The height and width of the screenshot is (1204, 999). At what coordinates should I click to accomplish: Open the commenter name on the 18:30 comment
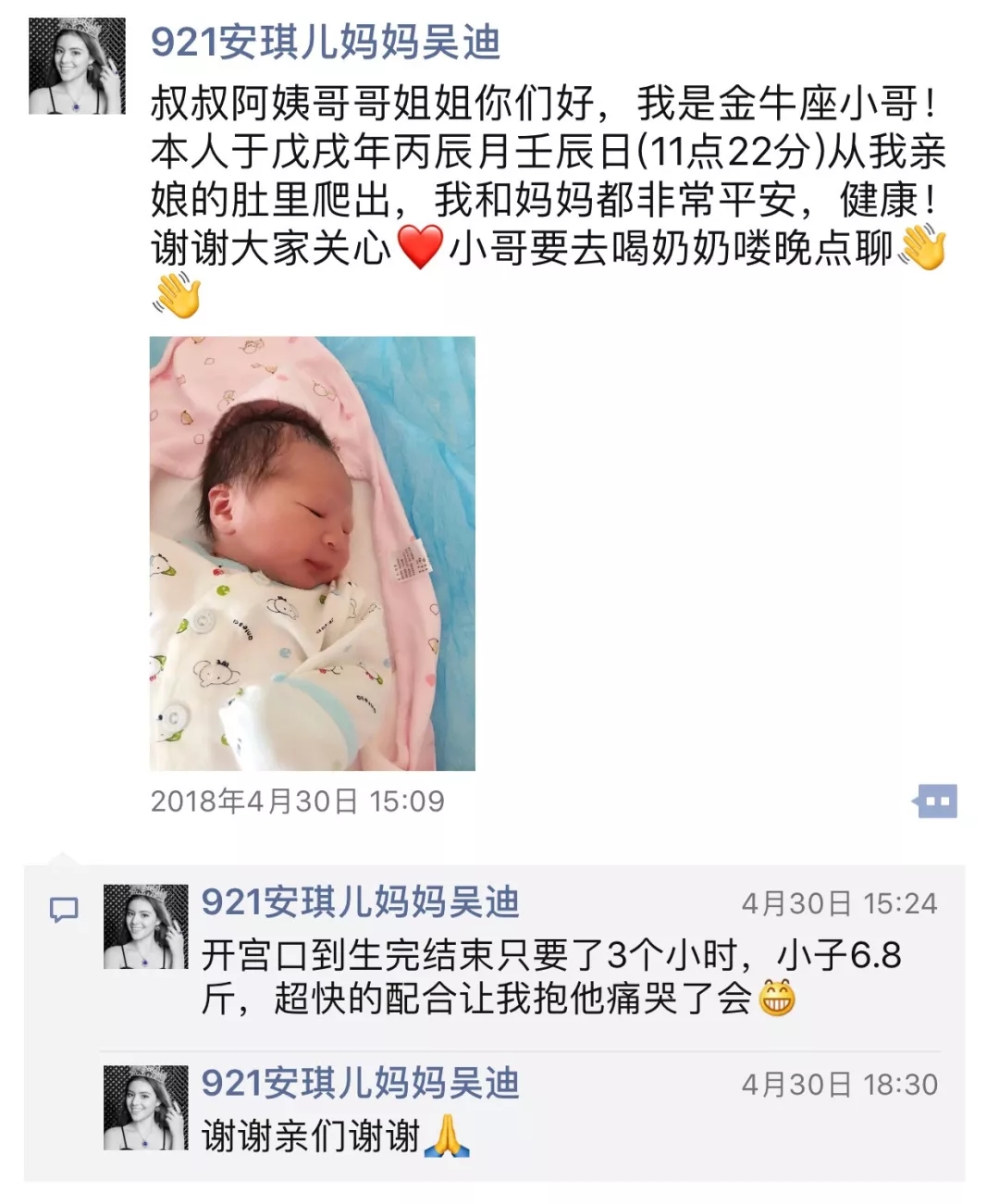tap(361, 1084)
